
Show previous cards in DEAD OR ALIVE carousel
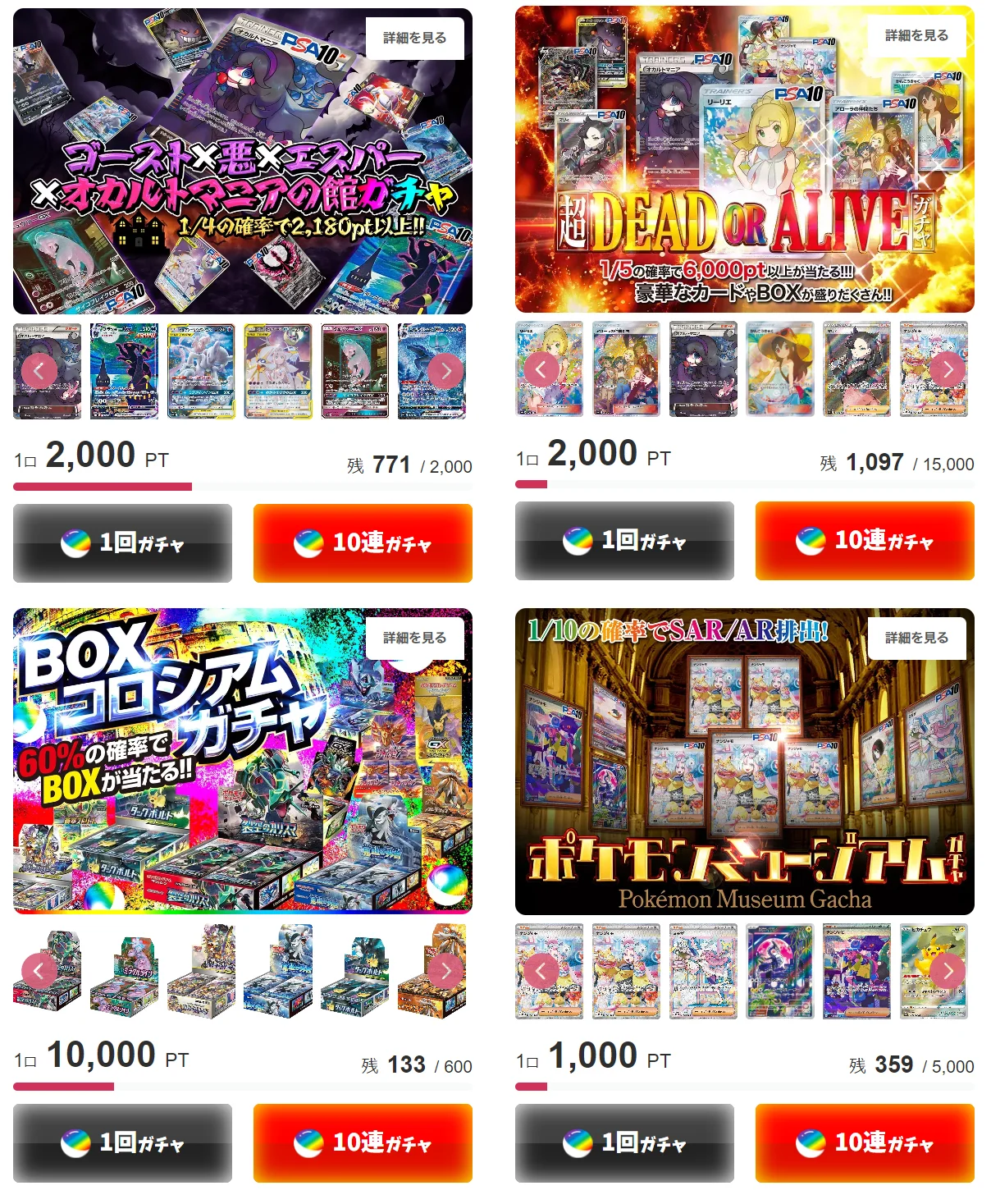click(x=541, y=369)
